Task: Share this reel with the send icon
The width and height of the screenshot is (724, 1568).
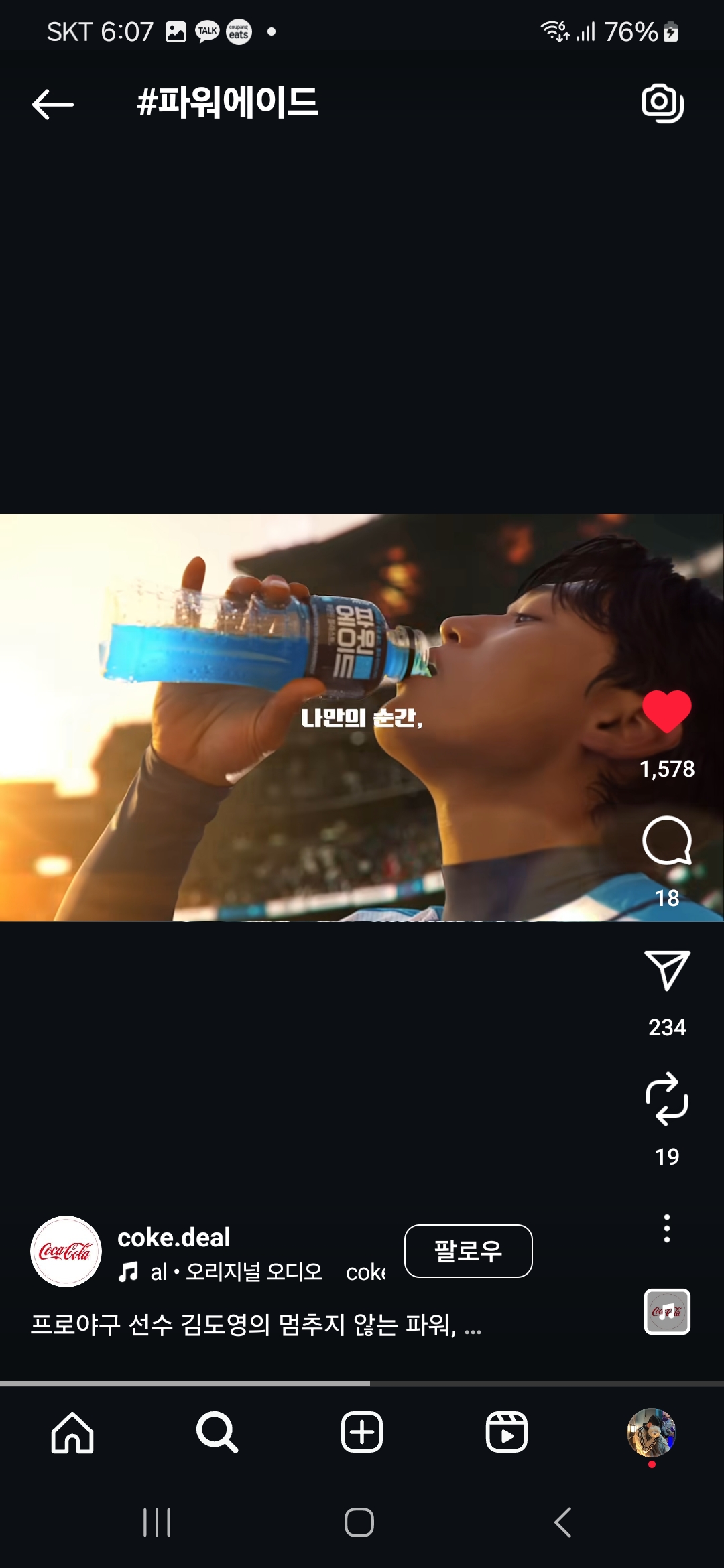Action: point(666,970)
